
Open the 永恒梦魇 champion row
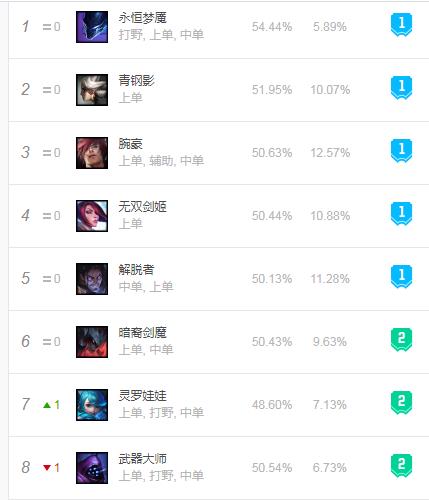219,27
